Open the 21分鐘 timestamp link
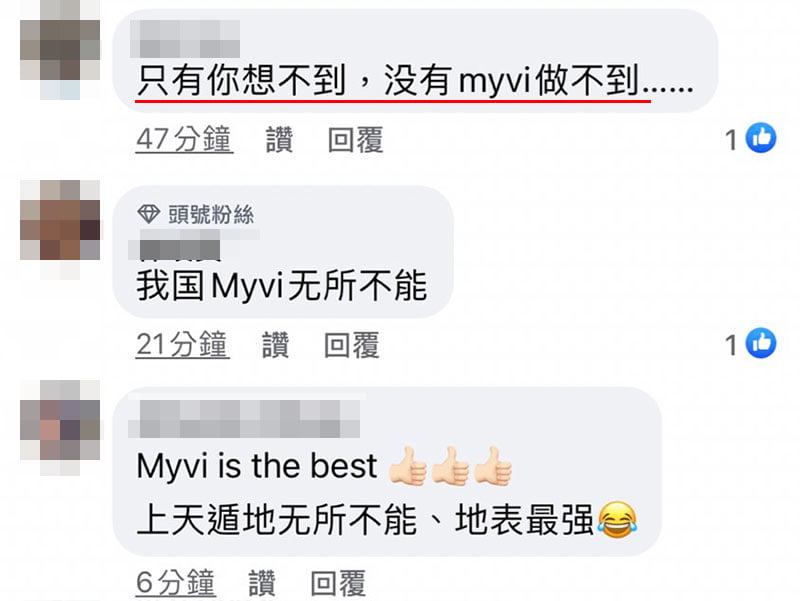 (182, 346)
